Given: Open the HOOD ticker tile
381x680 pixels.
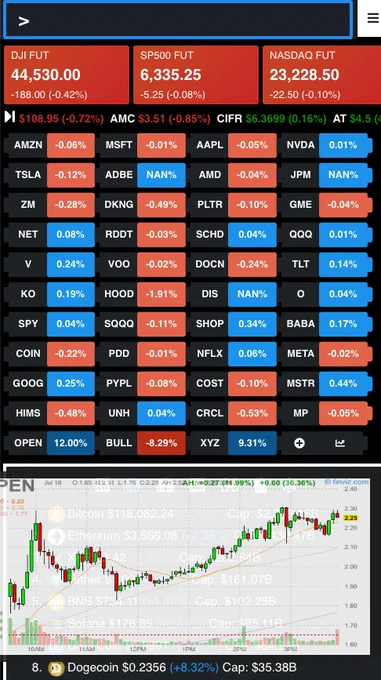Looking at the screenshot, I should [141, 294].
